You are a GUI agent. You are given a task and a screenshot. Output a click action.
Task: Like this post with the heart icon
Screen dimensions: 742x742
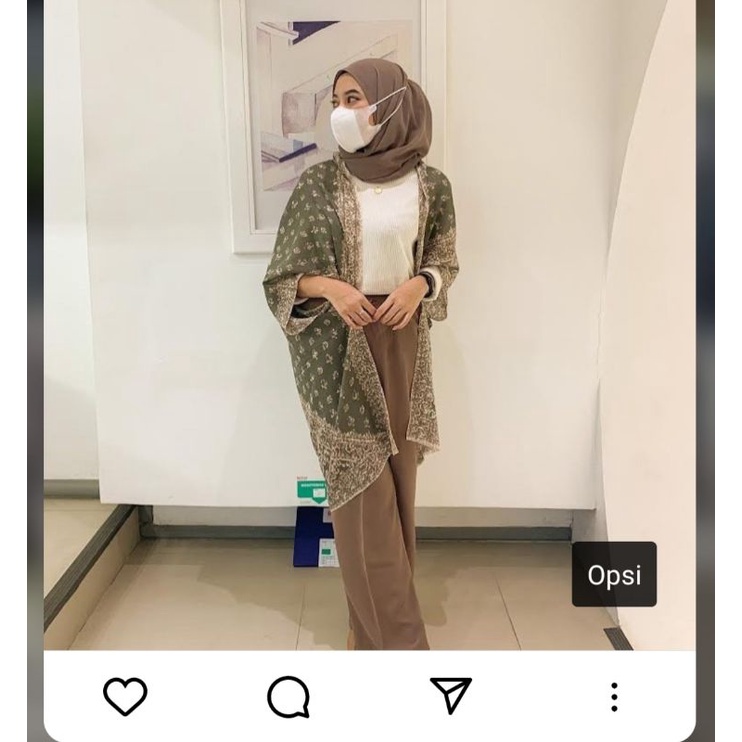pos(125,697)
